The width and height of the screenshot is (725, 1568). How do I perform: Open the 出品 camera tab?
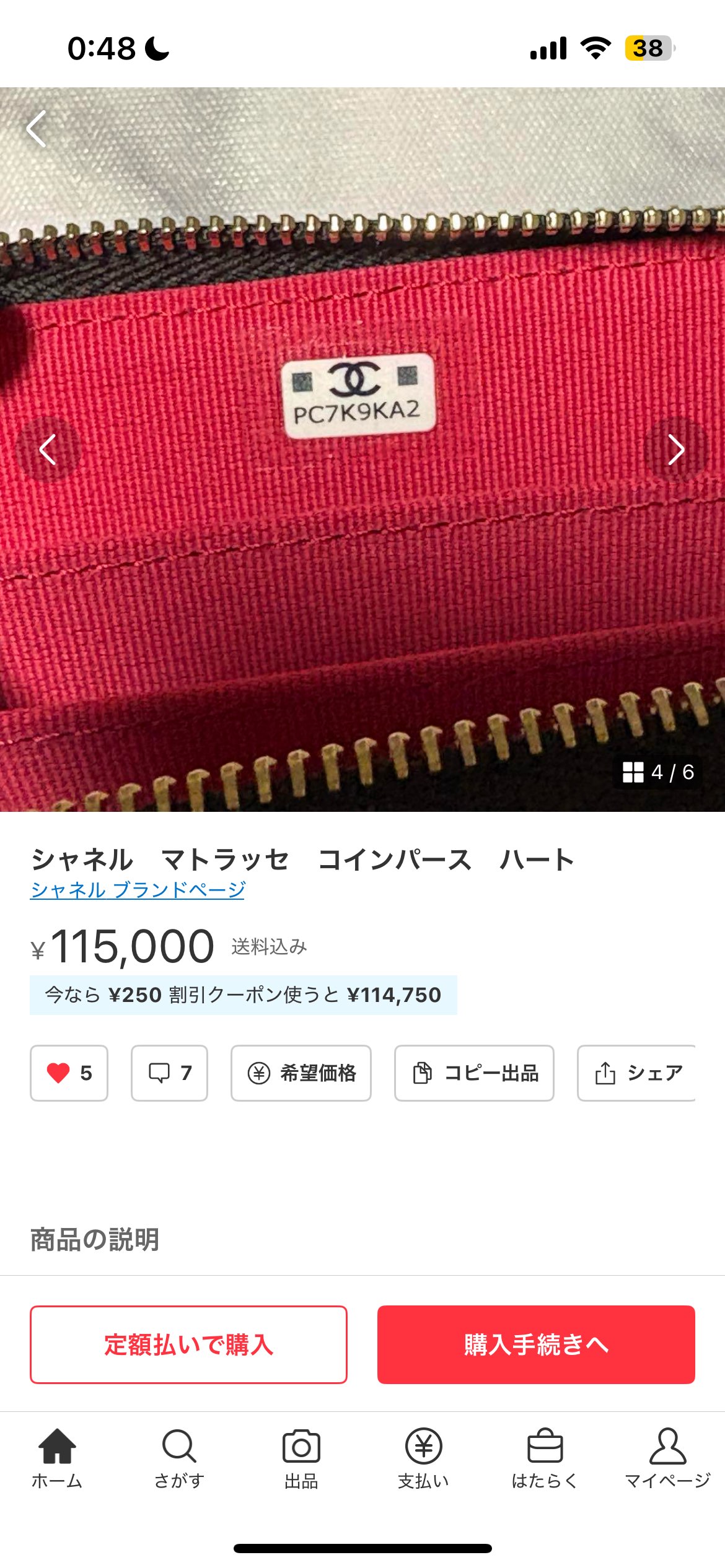pyautogui.click(x=301, y=1458)
